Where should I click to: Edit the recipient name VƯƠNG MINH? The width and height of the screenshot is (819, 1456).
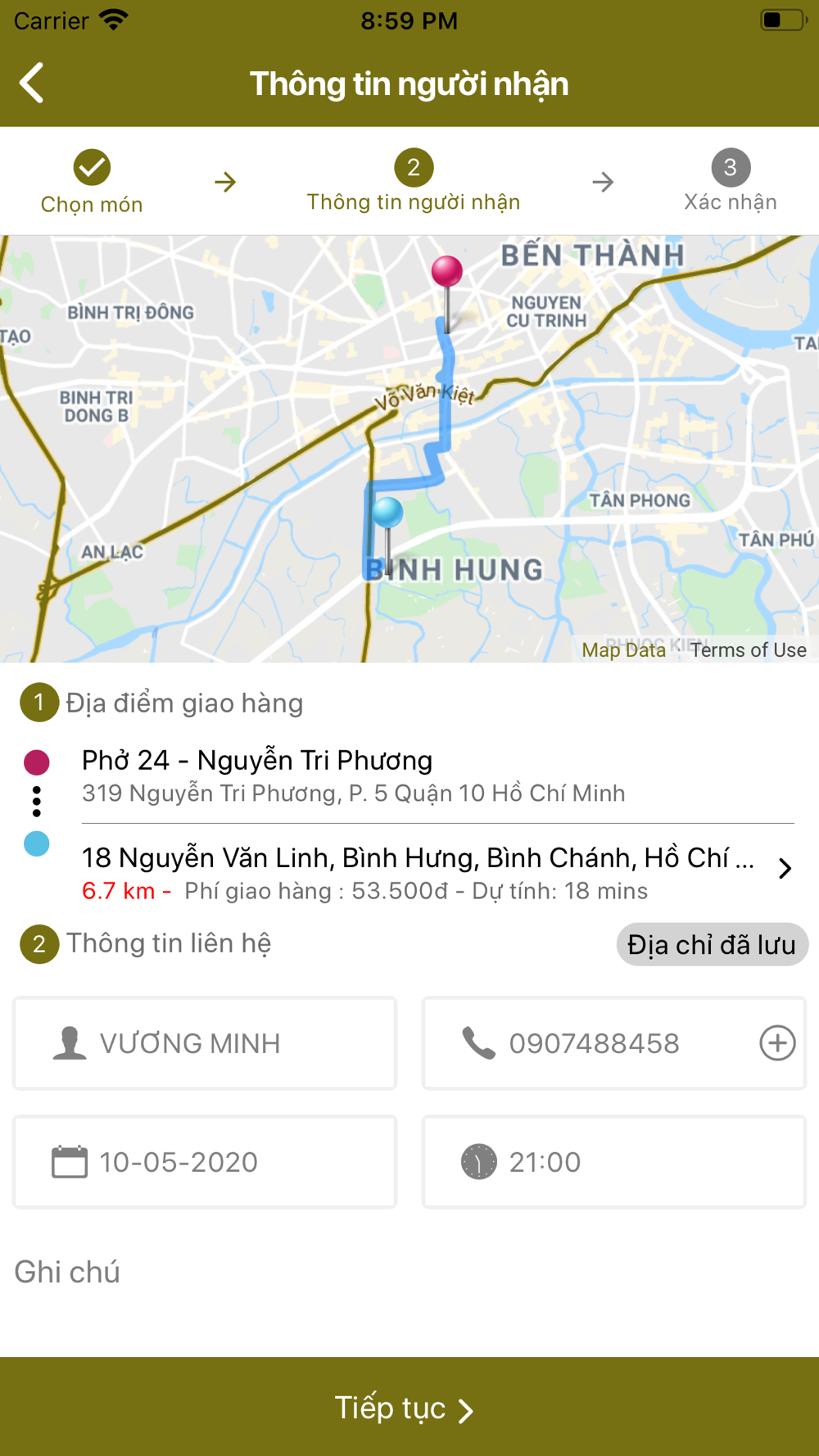(x=205, y=1043)
